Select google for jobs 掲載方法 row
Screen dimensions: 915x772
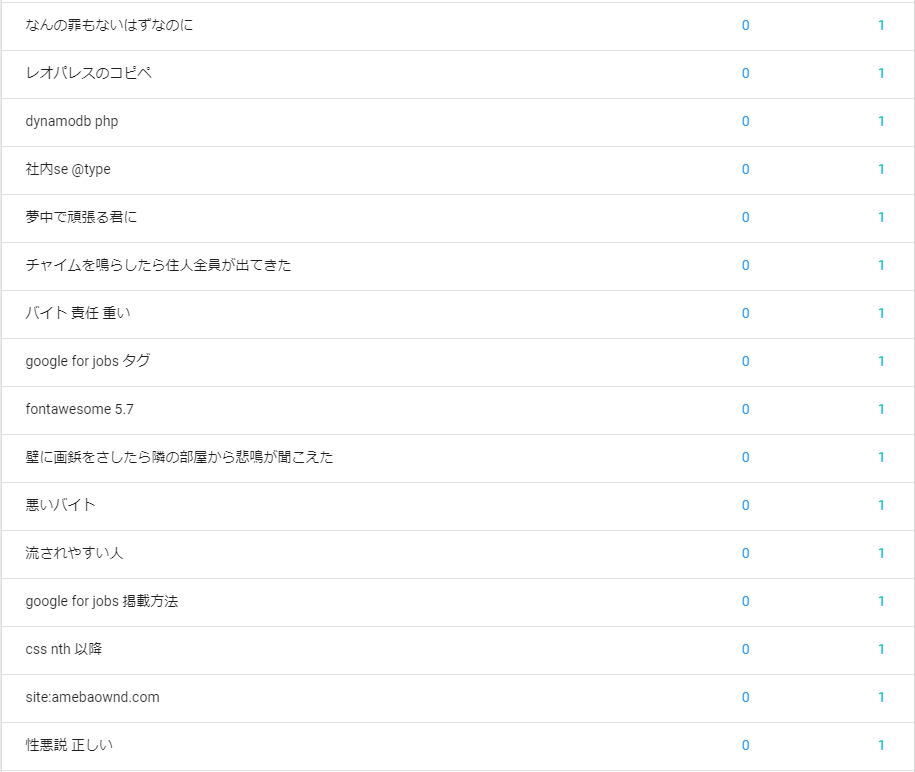click(x=102, y=601)
